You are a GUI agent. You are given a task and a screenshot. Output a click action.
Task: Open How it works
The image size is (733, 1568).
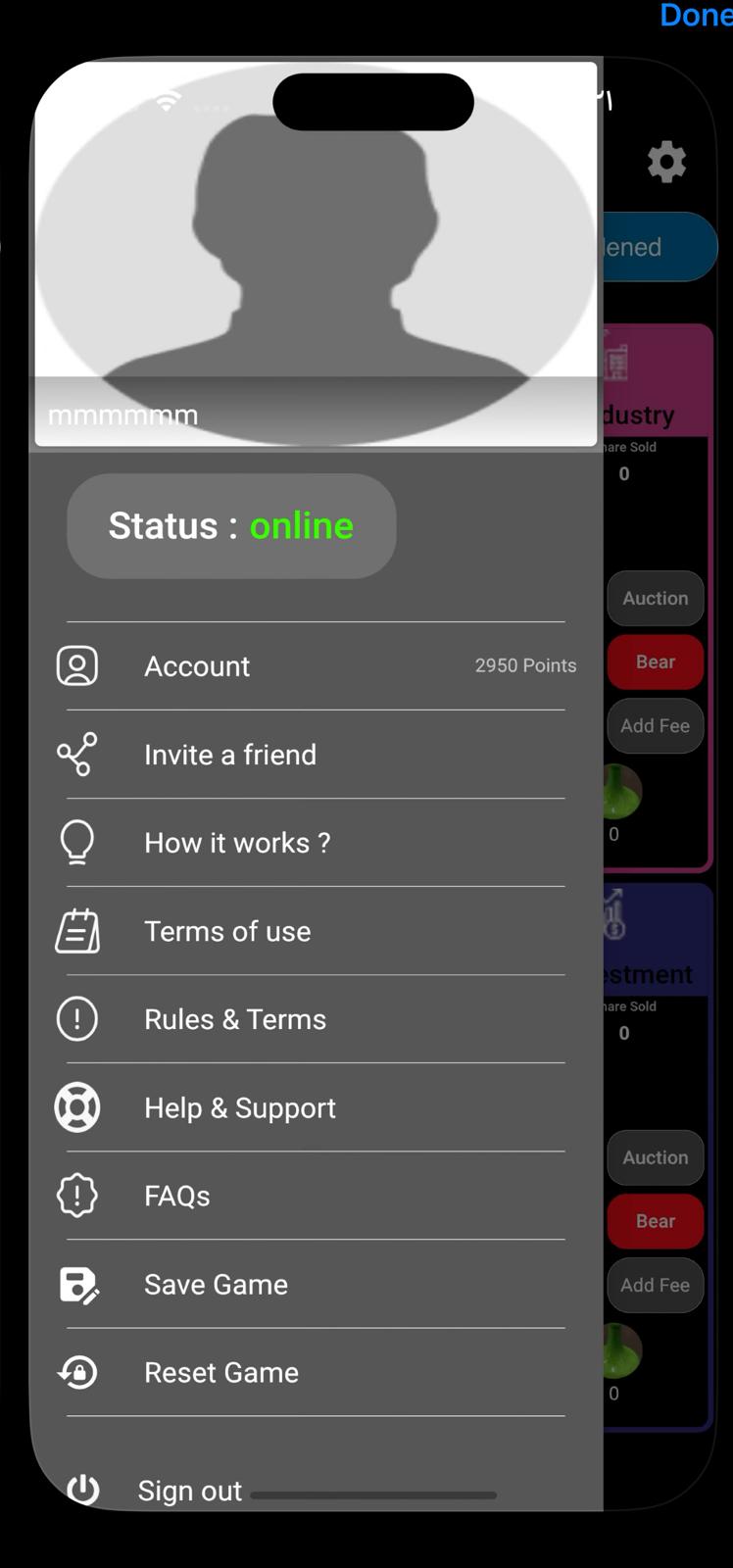click(237, 843)
